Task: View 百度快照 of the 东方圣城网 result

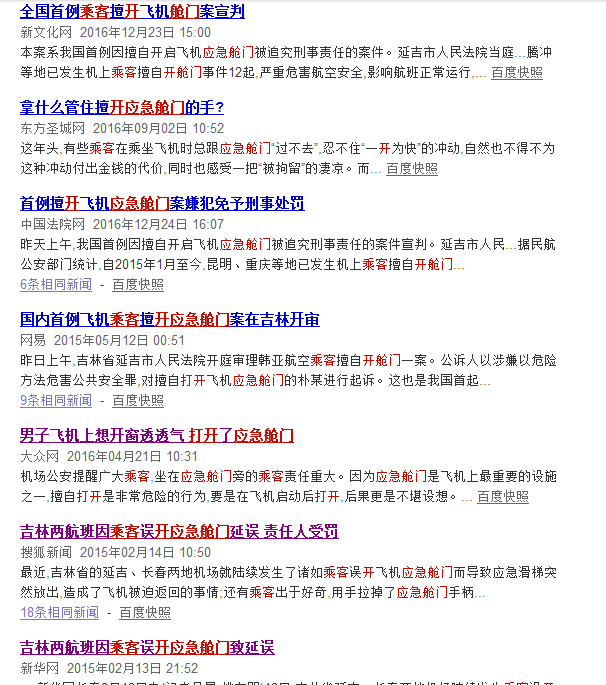Action: pos(411,169)
